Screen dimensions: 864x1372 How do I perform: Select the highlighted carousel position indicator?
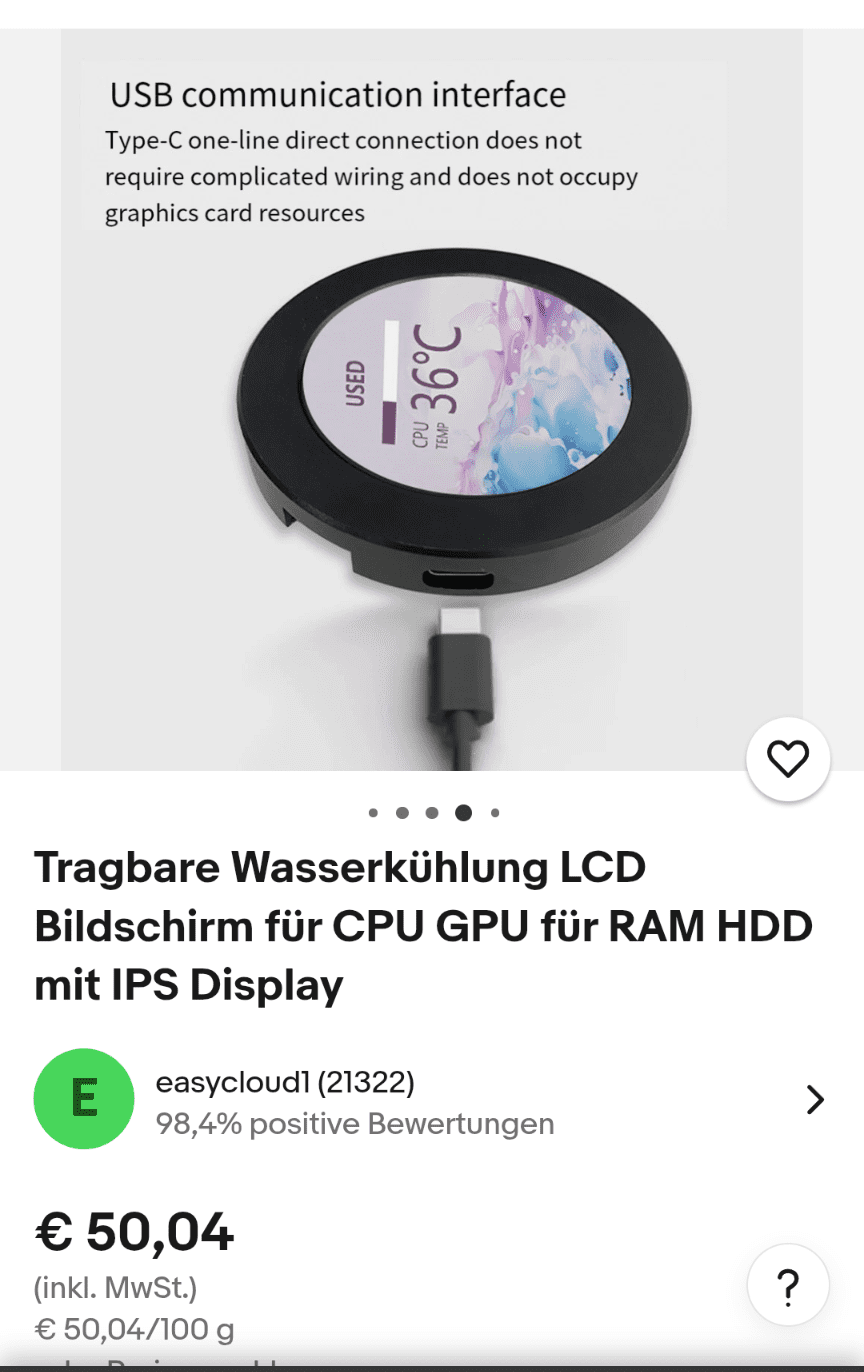point(463,813)
